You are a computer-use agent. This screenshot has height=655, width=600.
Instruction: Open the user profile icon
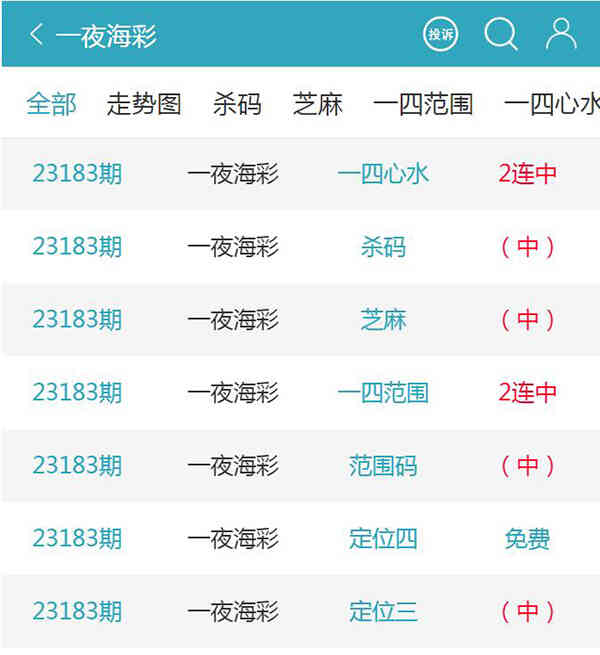pos(561,35)
